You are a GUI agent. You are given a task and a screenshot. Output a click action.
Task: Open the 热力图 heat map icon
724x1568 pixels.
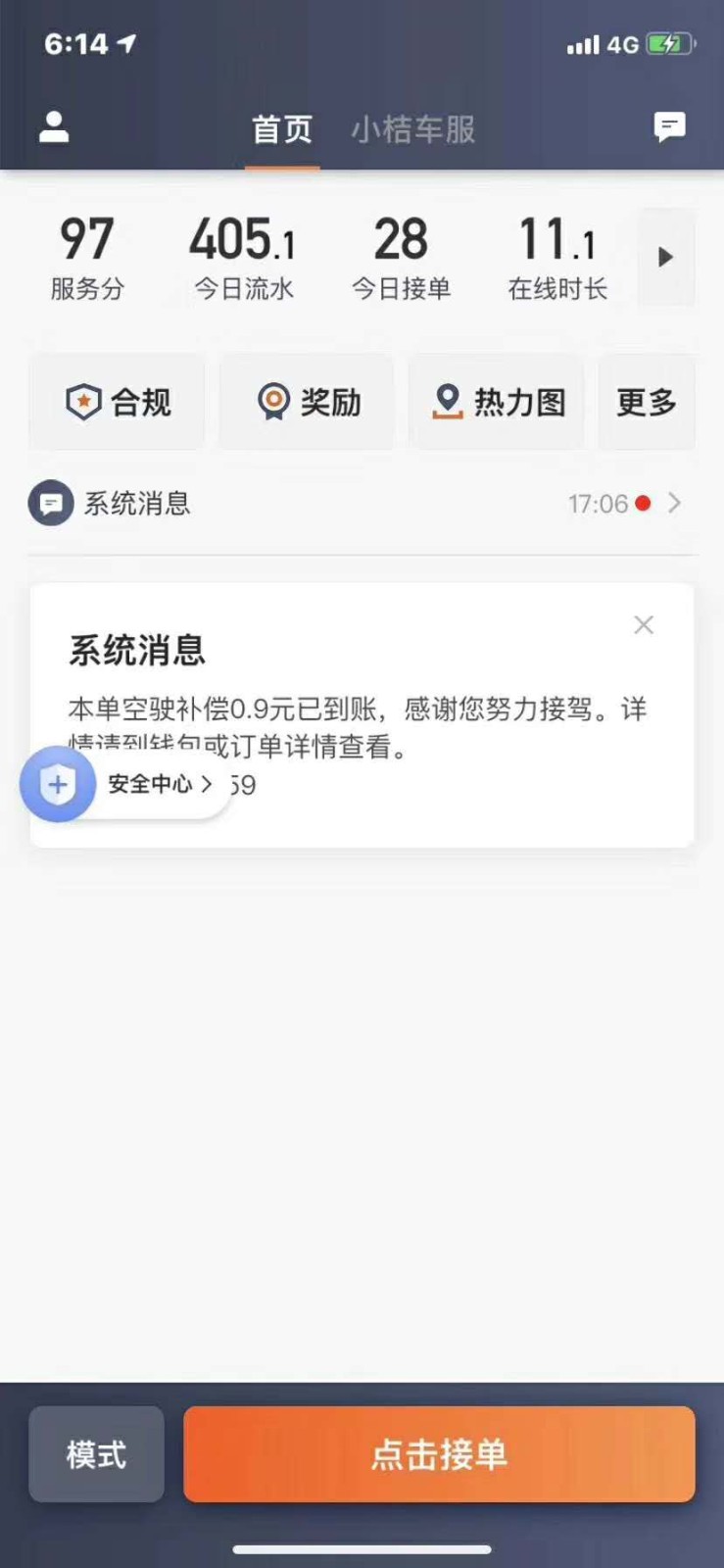click(x=449, y=402)
